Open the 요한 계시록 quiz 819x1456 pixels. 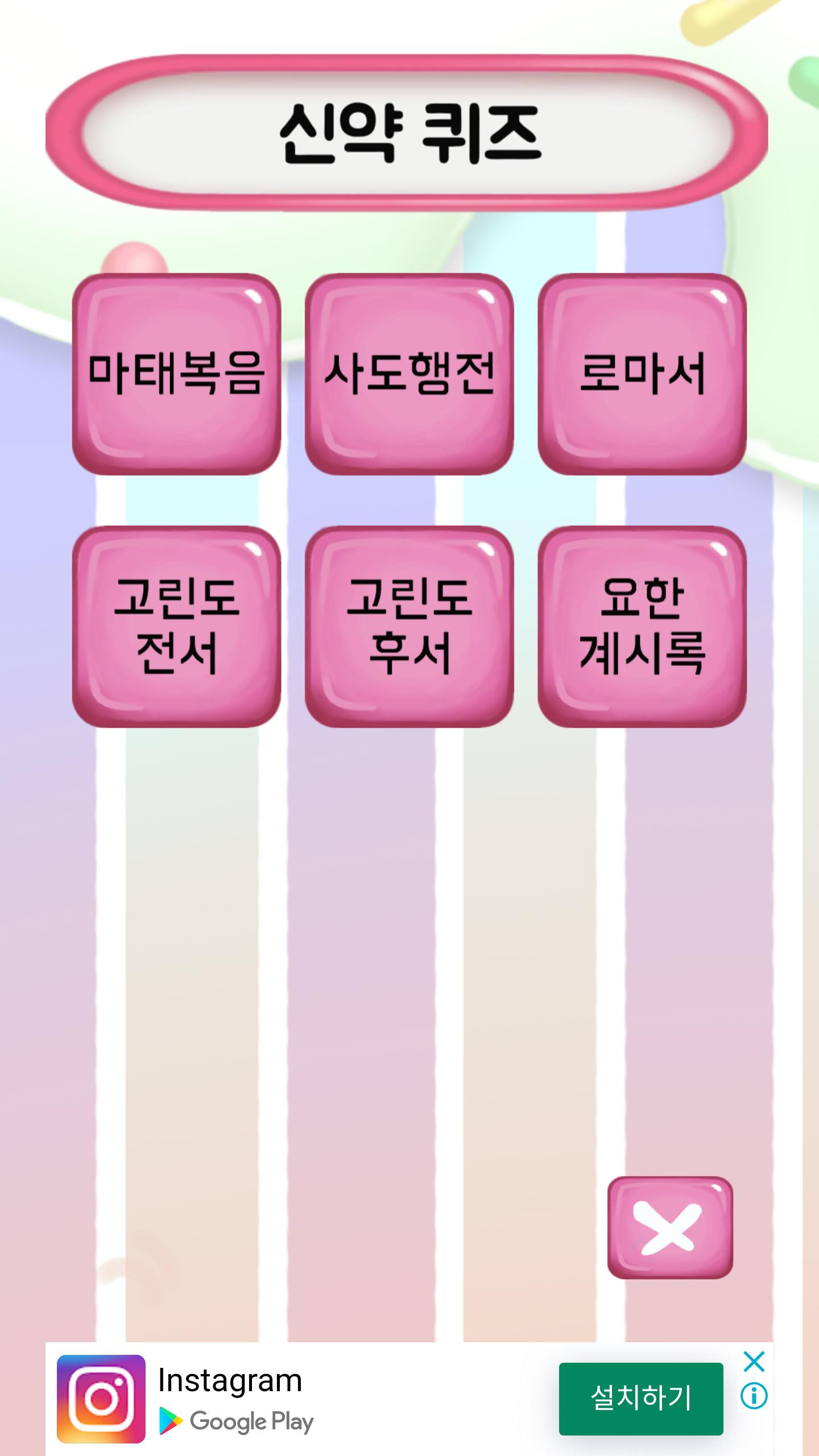[x=642, y=626]
